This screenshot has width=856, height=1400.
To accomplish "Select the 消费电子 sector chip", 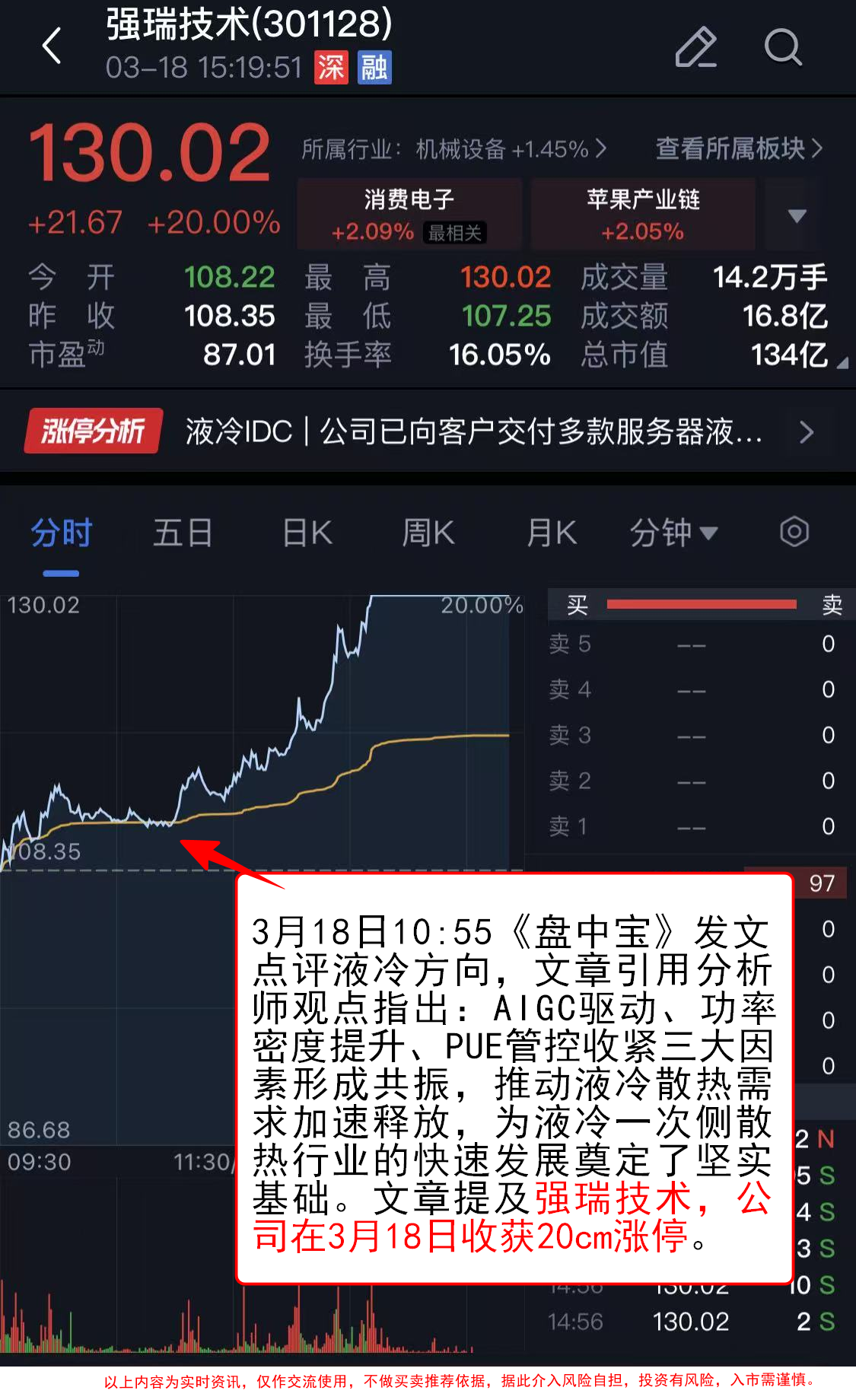I will click(x=409, y=215).
